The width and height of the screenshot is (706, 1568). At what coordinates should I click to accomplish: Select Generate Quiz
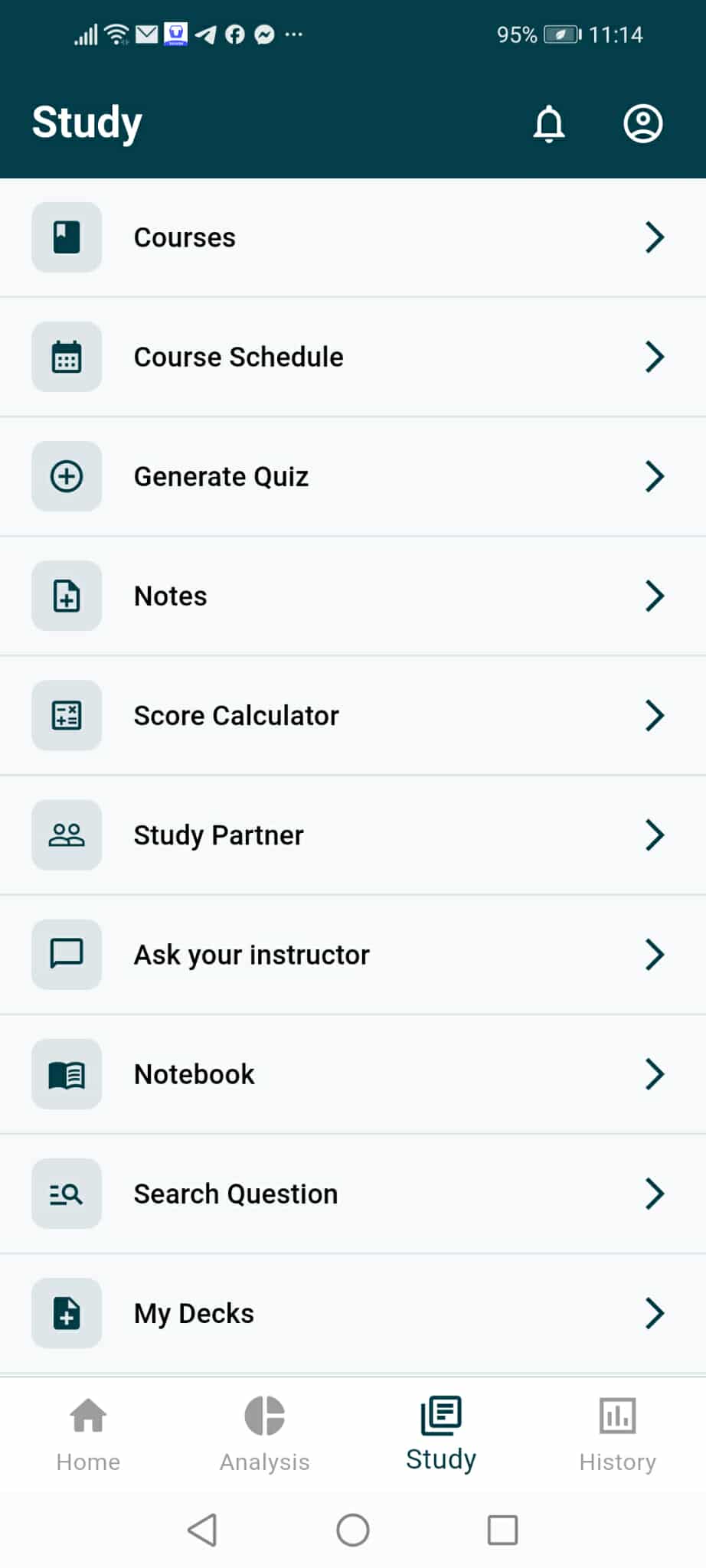[352, 476]
